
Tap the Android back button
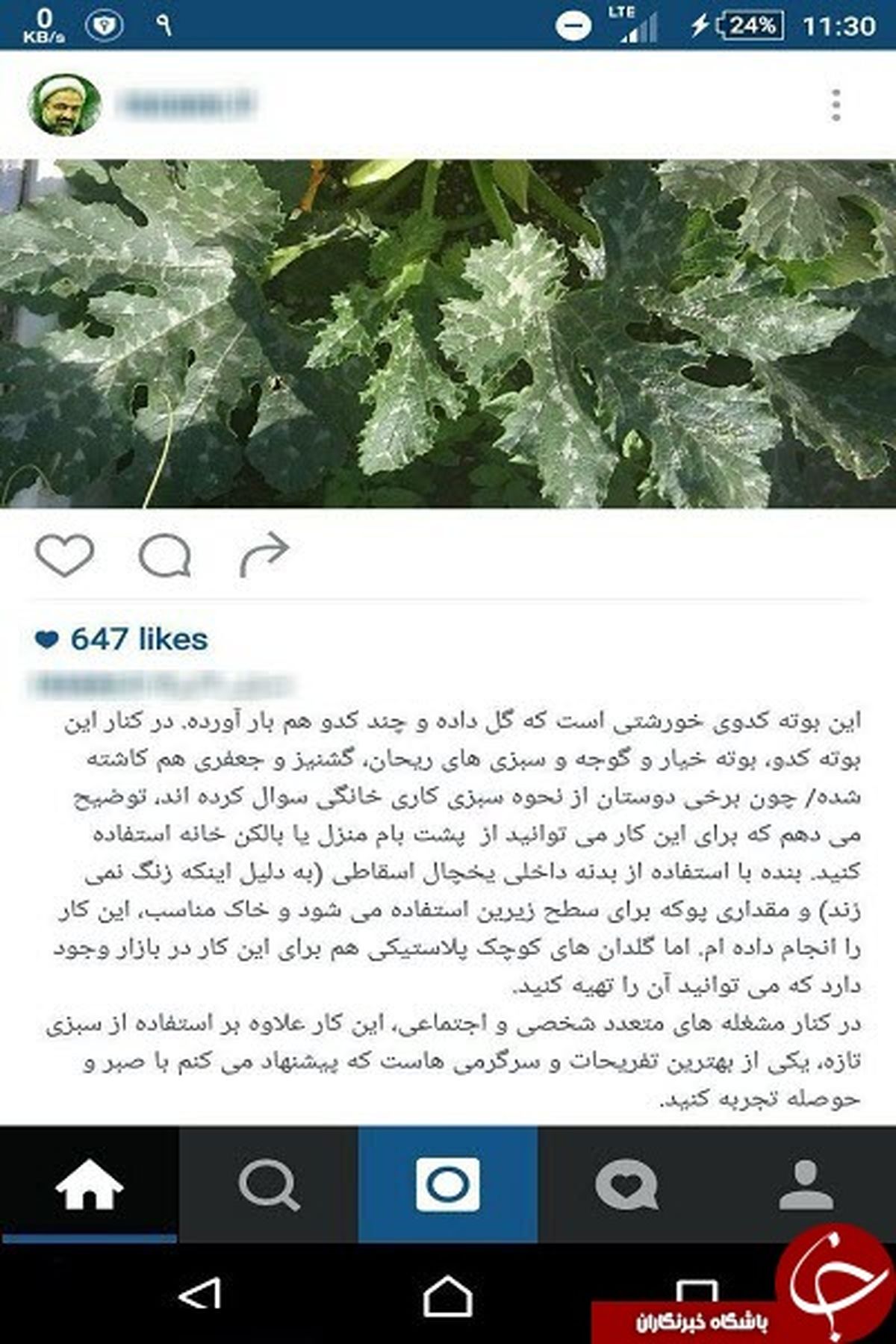(x=199, y=1295)
